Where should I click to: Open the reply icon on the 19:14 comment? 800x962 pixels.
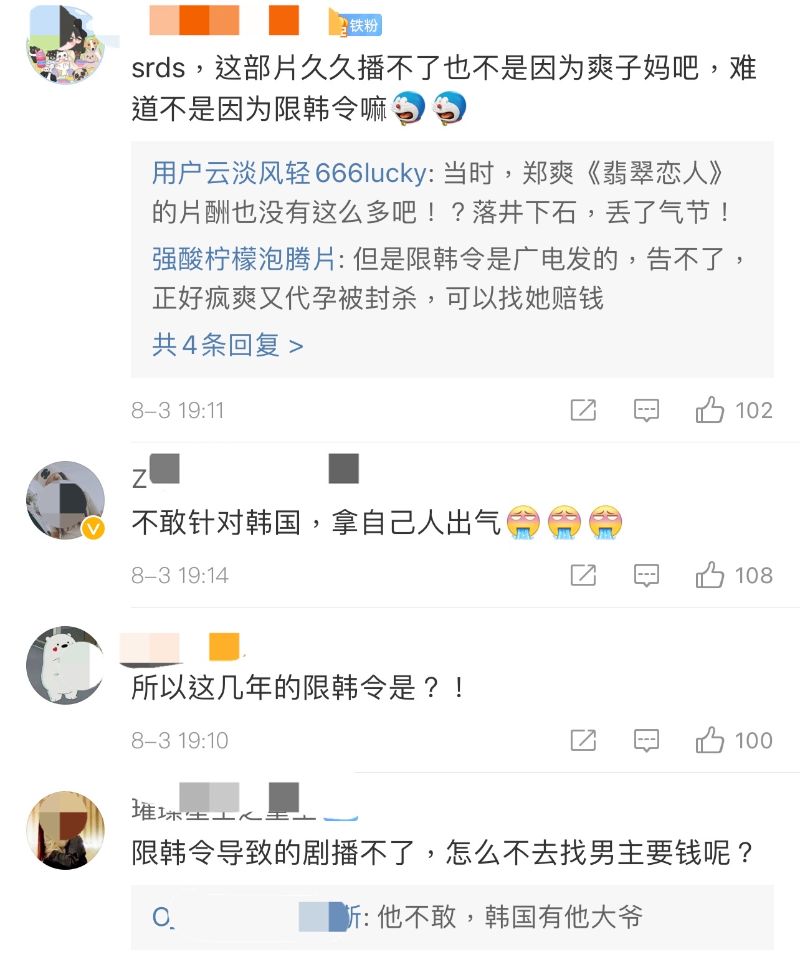point(647,575)
